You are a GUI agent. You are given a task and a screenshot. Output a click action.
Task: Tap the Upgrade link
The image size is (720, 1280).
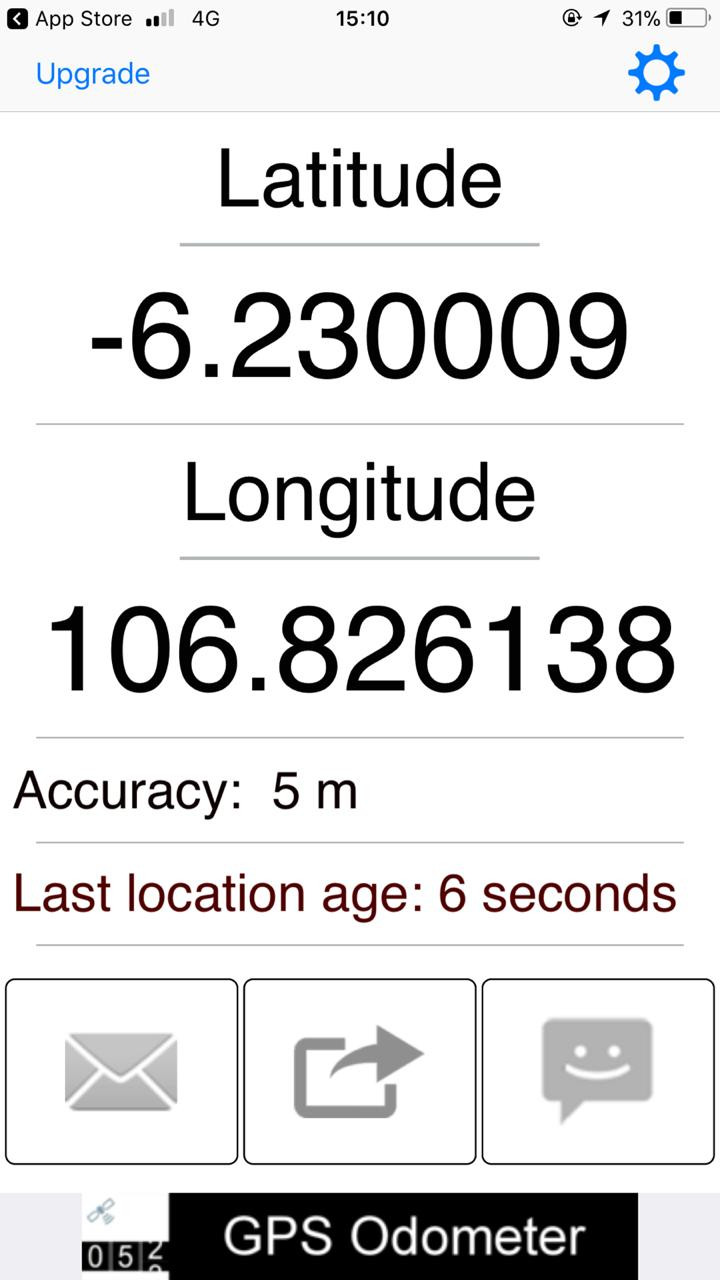click(92, 75)
